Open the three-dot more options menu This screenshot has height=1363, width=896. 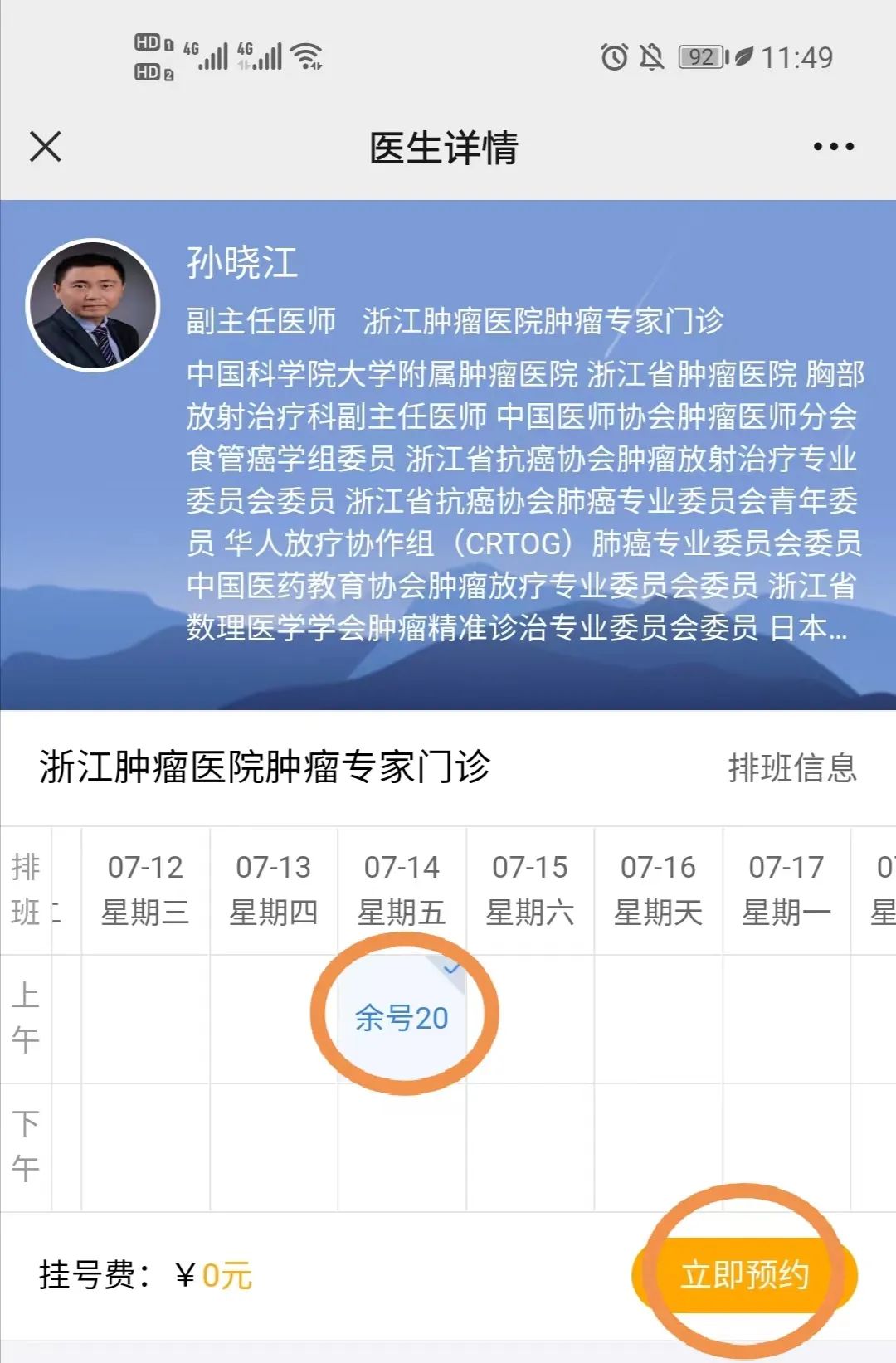point(833,147)
